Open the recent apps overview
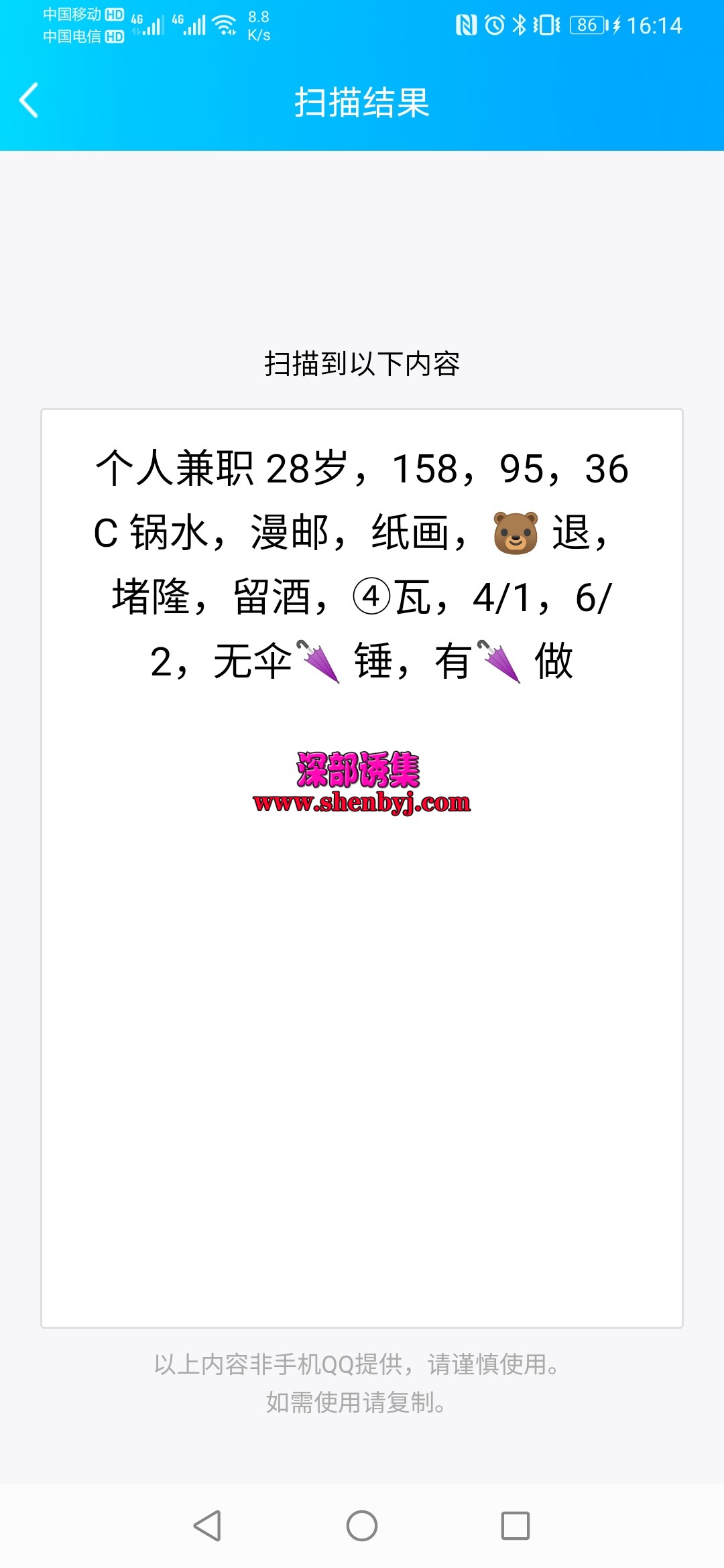This screenshot has width=724, height=1568. [515, 1526]
